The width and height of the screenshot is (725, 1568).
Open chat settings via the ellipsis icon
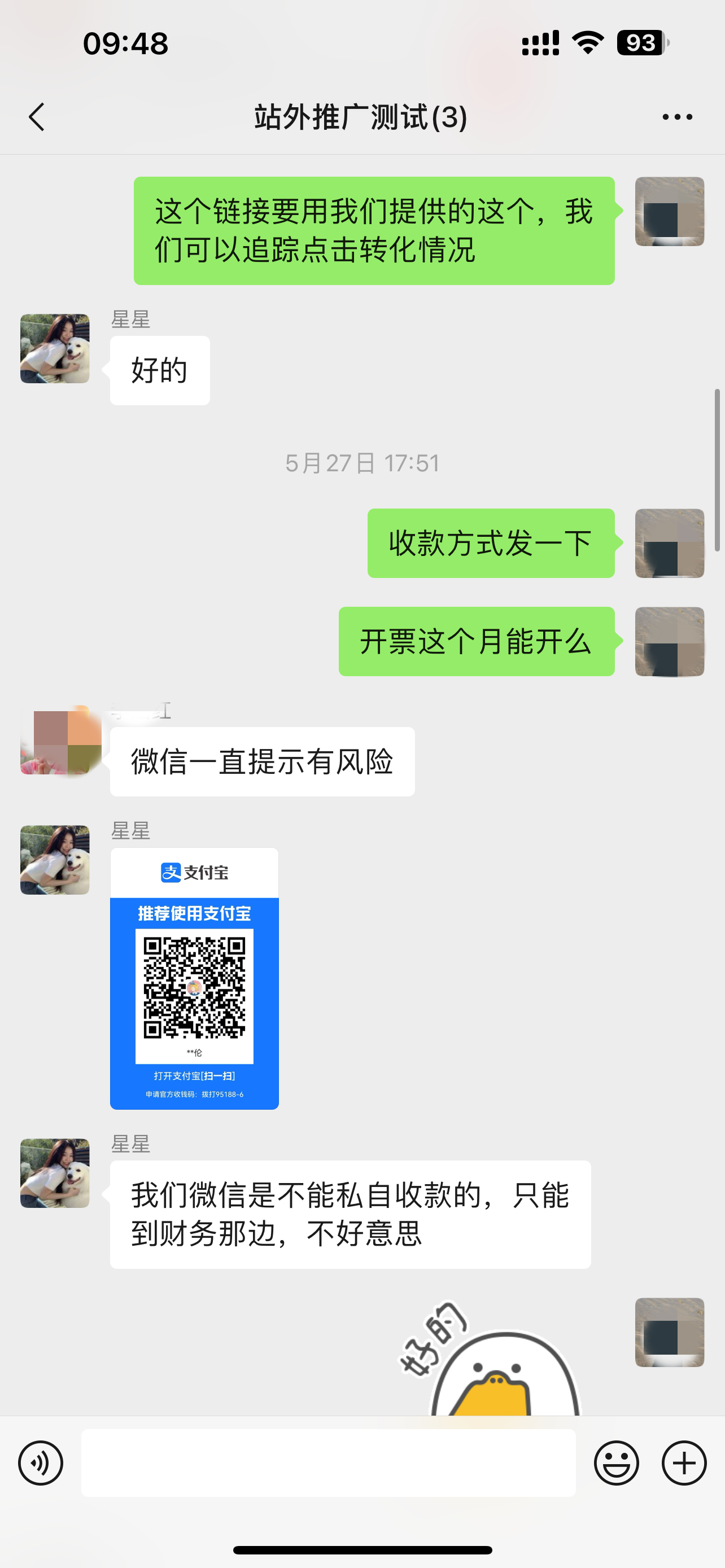(678, 117)
